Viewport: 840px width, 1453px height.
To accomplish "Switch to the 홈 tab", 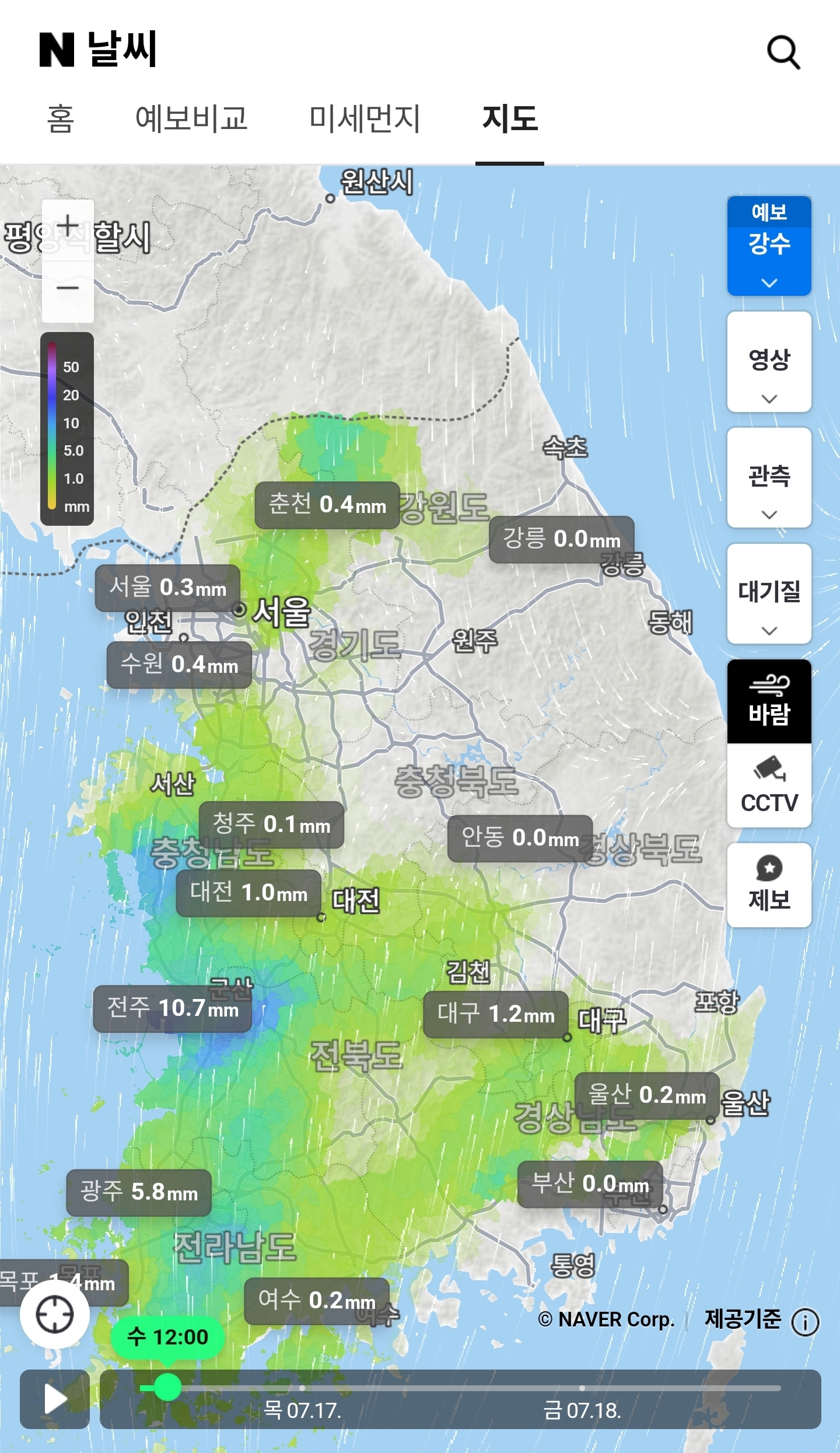I will click(61, 118).
